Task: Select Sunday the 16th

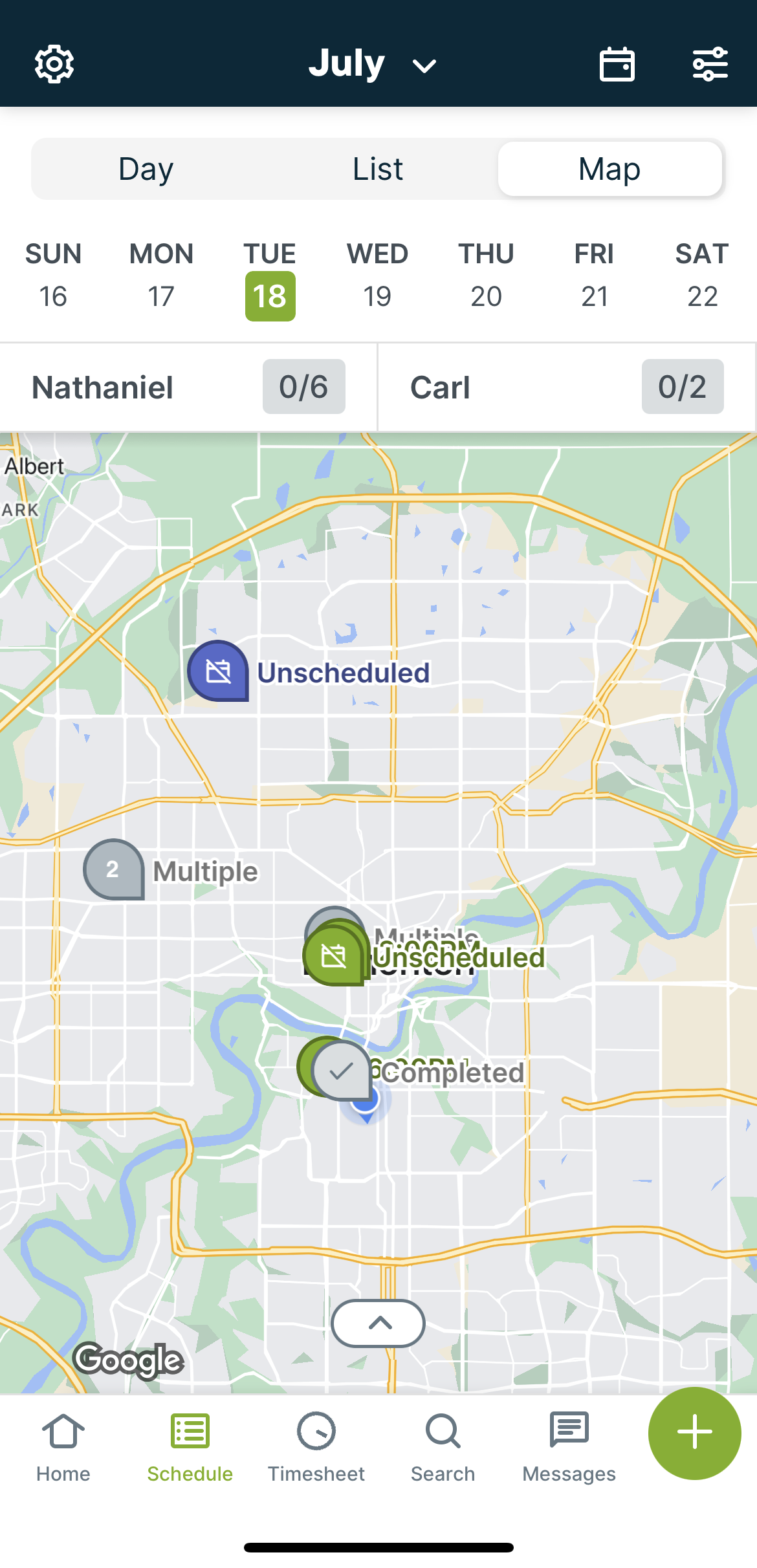Action: [x=53, y=276]
